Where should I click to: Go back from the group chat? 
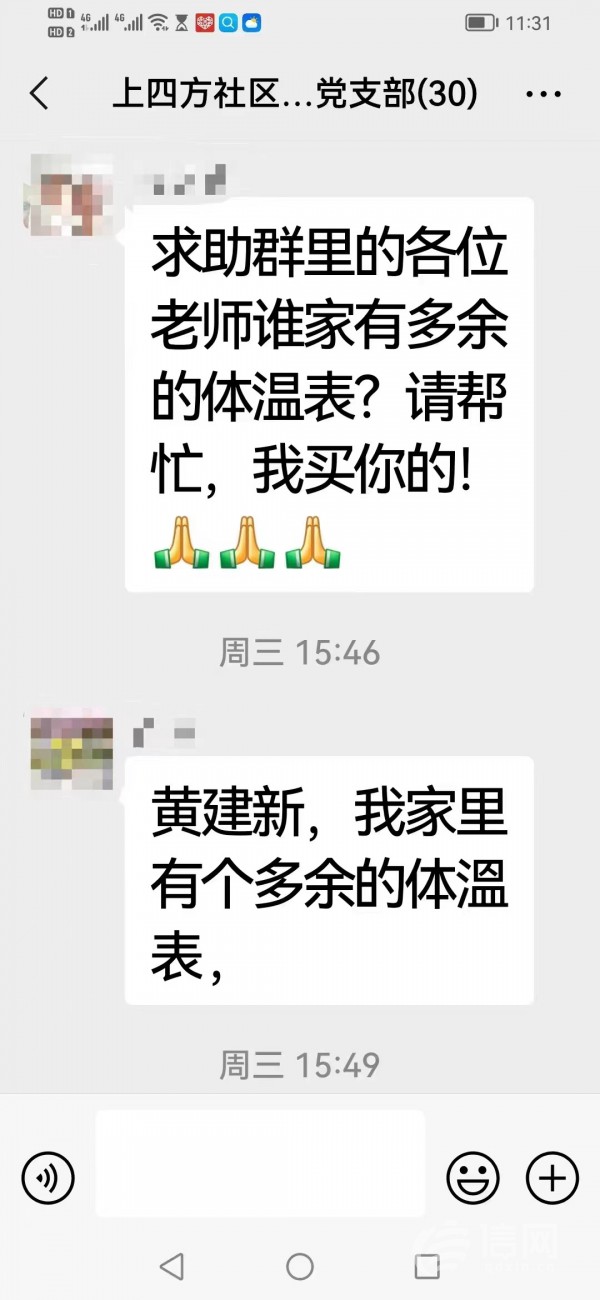39,95
